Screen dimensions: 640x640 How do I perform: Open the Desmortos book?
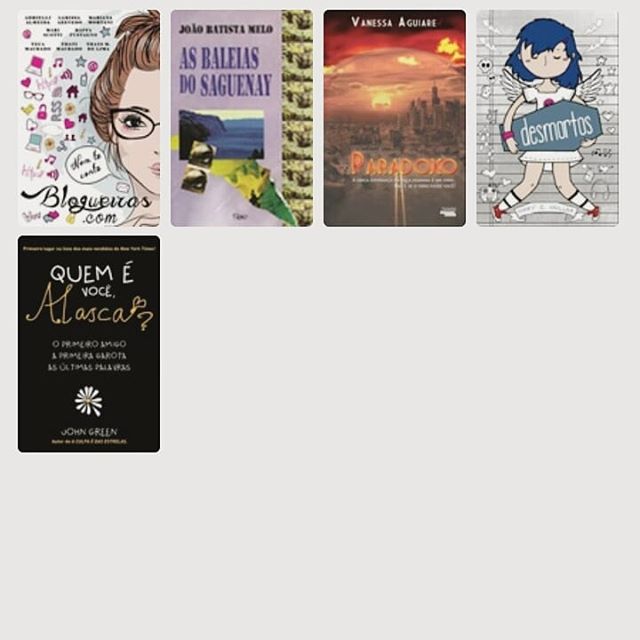[x=547, y=118]
